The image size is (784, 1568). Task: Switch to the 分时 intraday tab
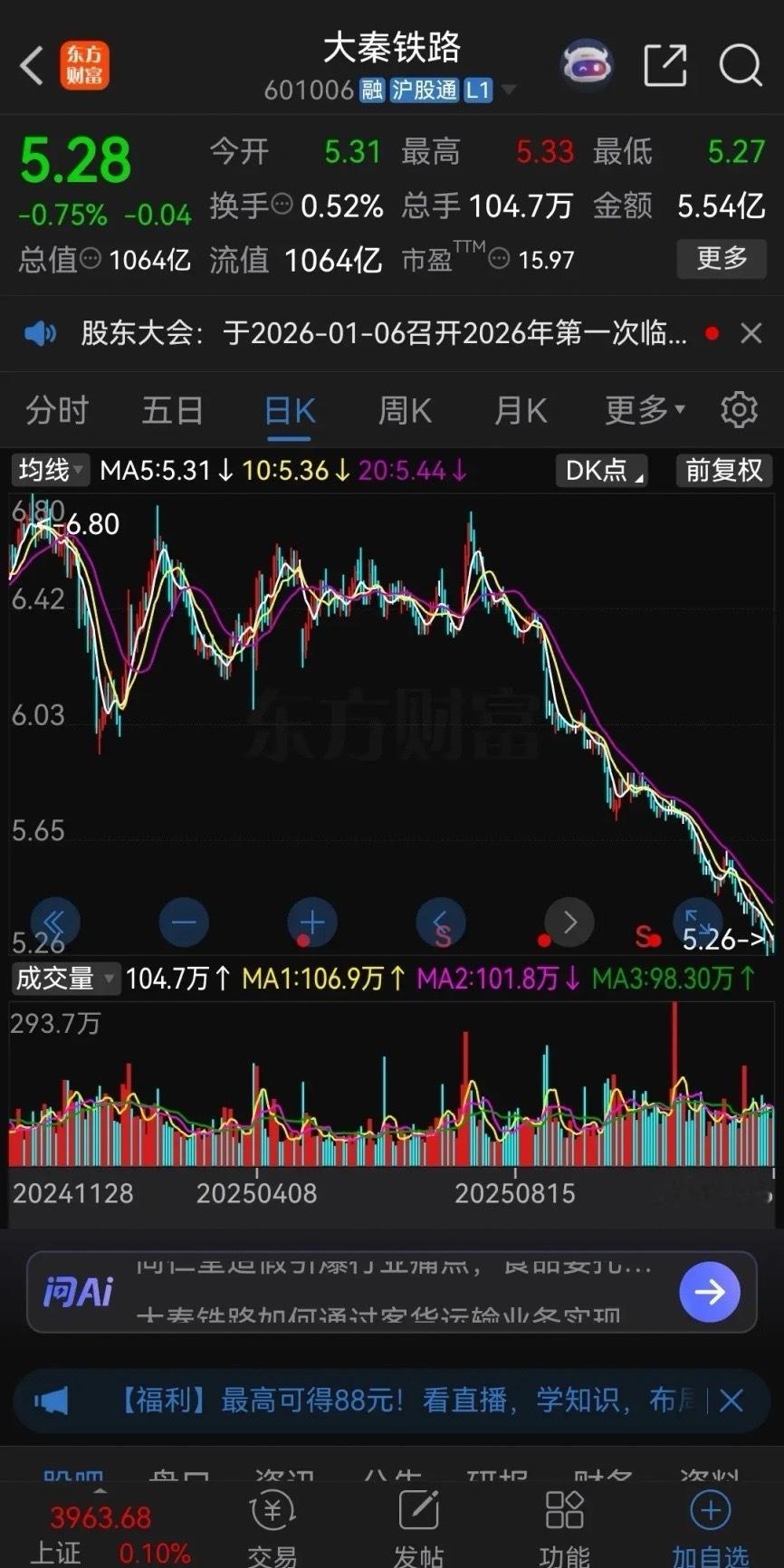click(58, 410)
